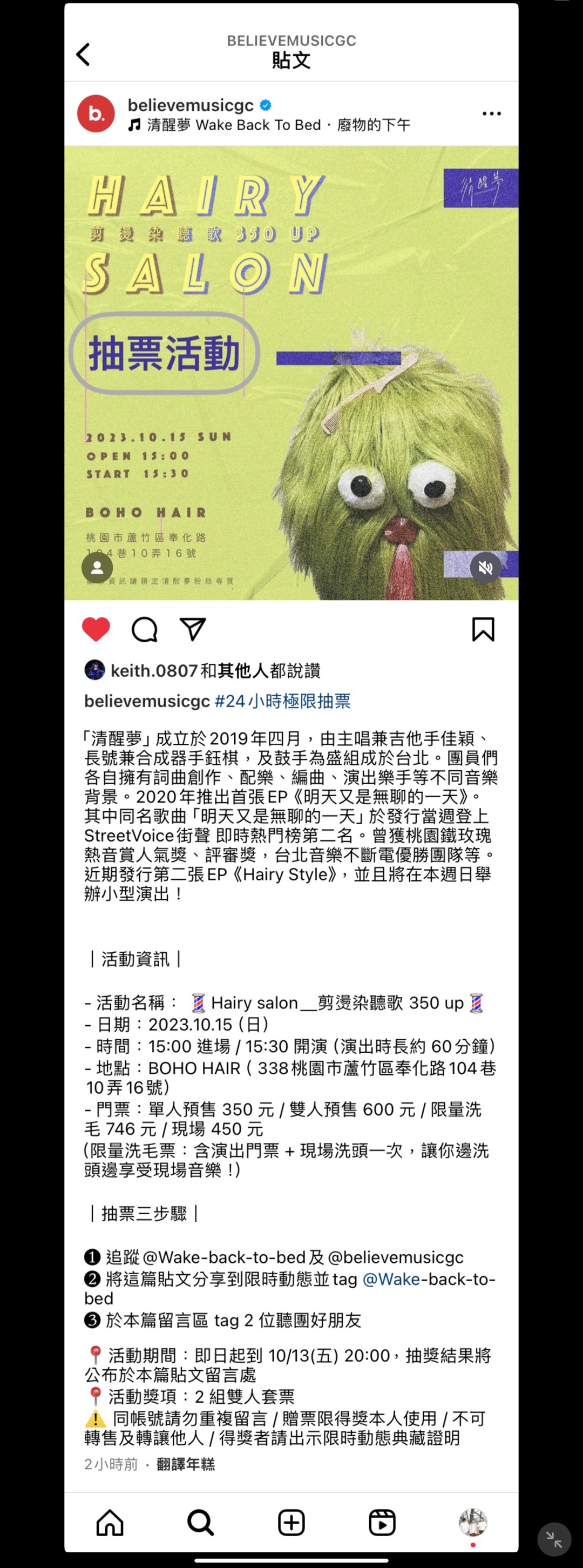Create a new post with plus tab
This screenshot has height=1568, width=583.
coord(291,1522)
